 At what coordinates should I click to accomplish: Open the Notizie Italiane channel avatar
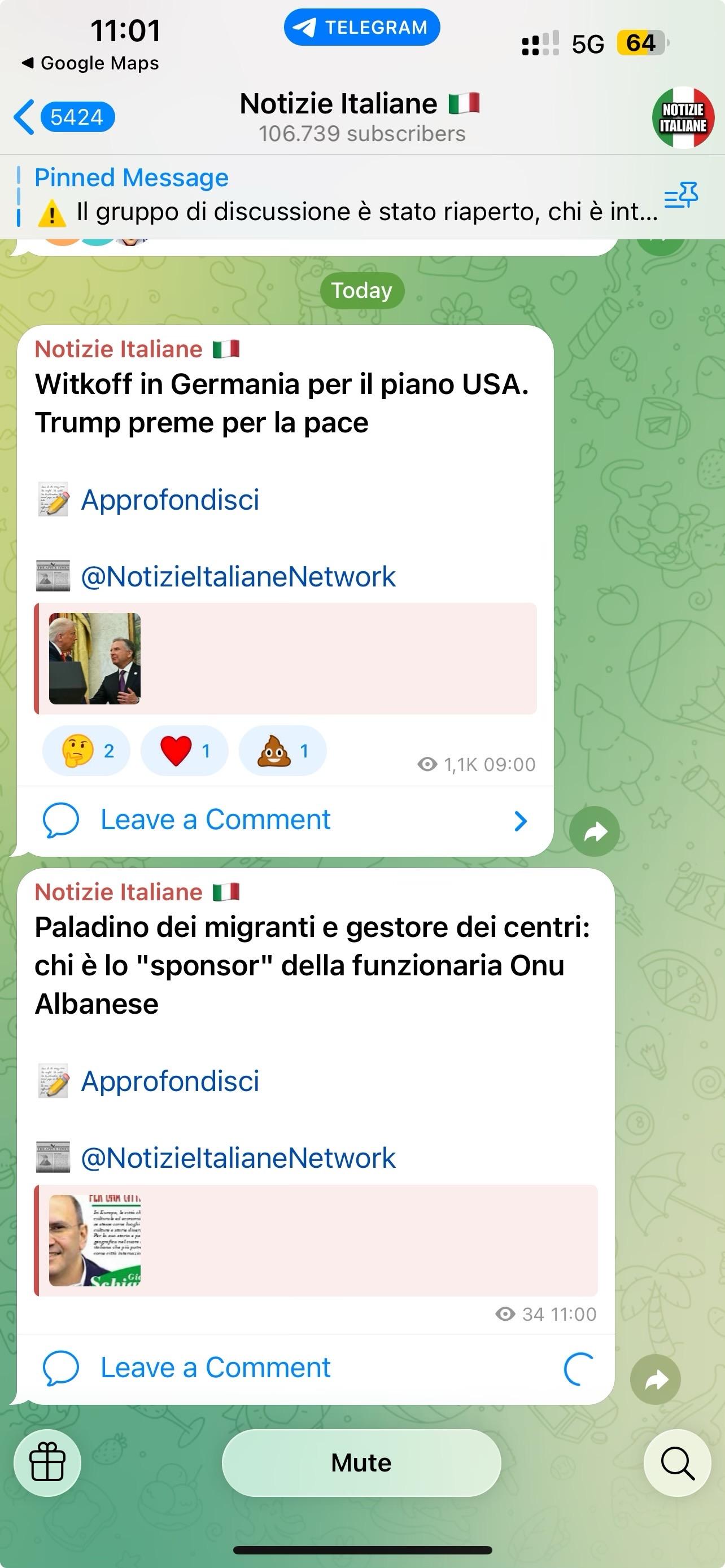tap(683, 117)
